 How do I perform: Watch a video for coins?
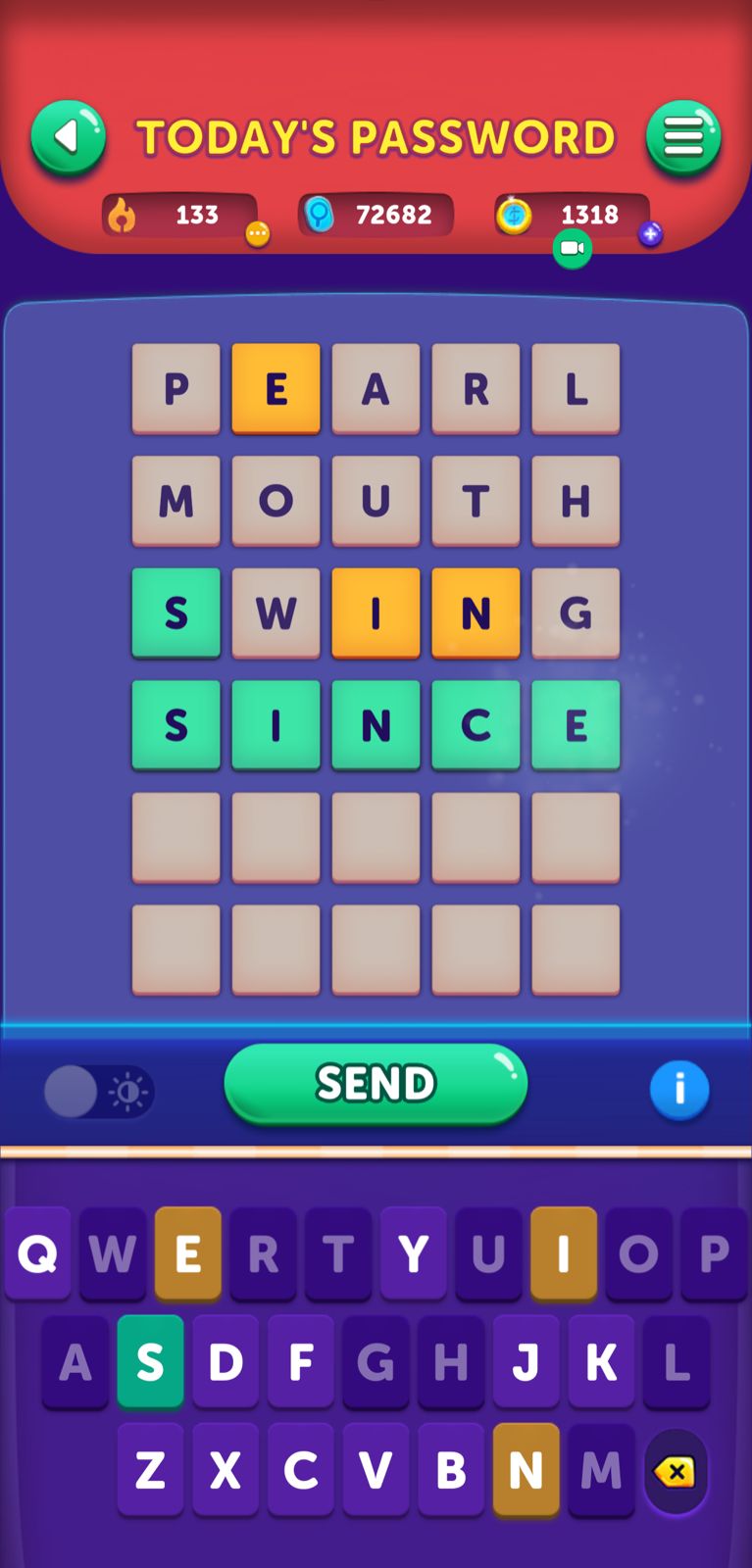(x=572, y=249)
